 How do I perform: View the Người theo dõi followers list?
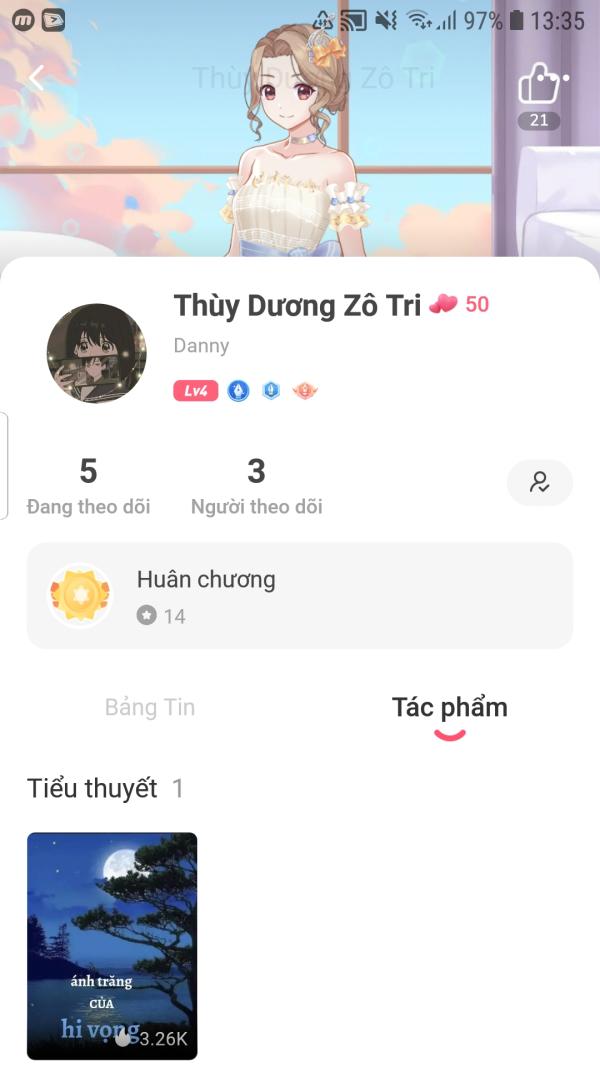click(257, 486)
